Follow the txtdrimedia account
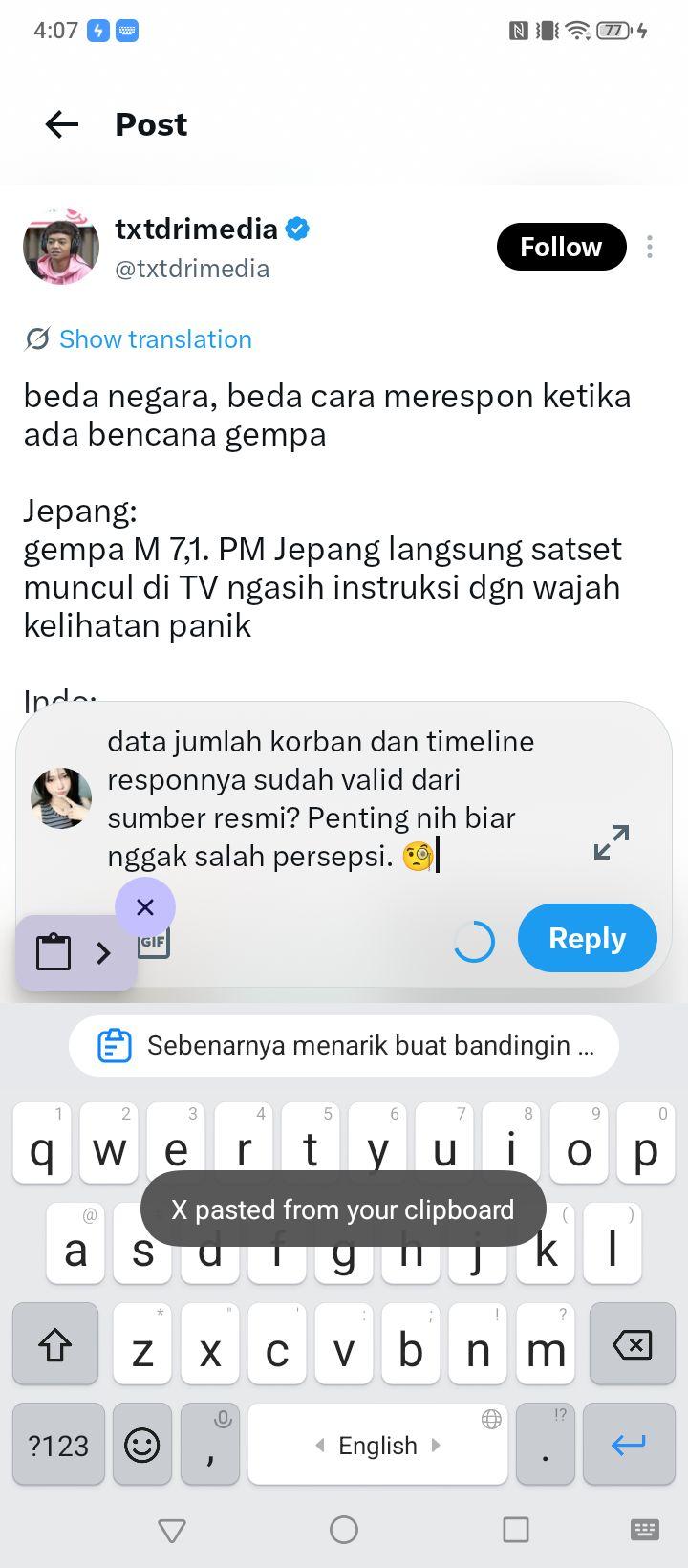The image size is (688, 1568). click(x=561, y=247)
